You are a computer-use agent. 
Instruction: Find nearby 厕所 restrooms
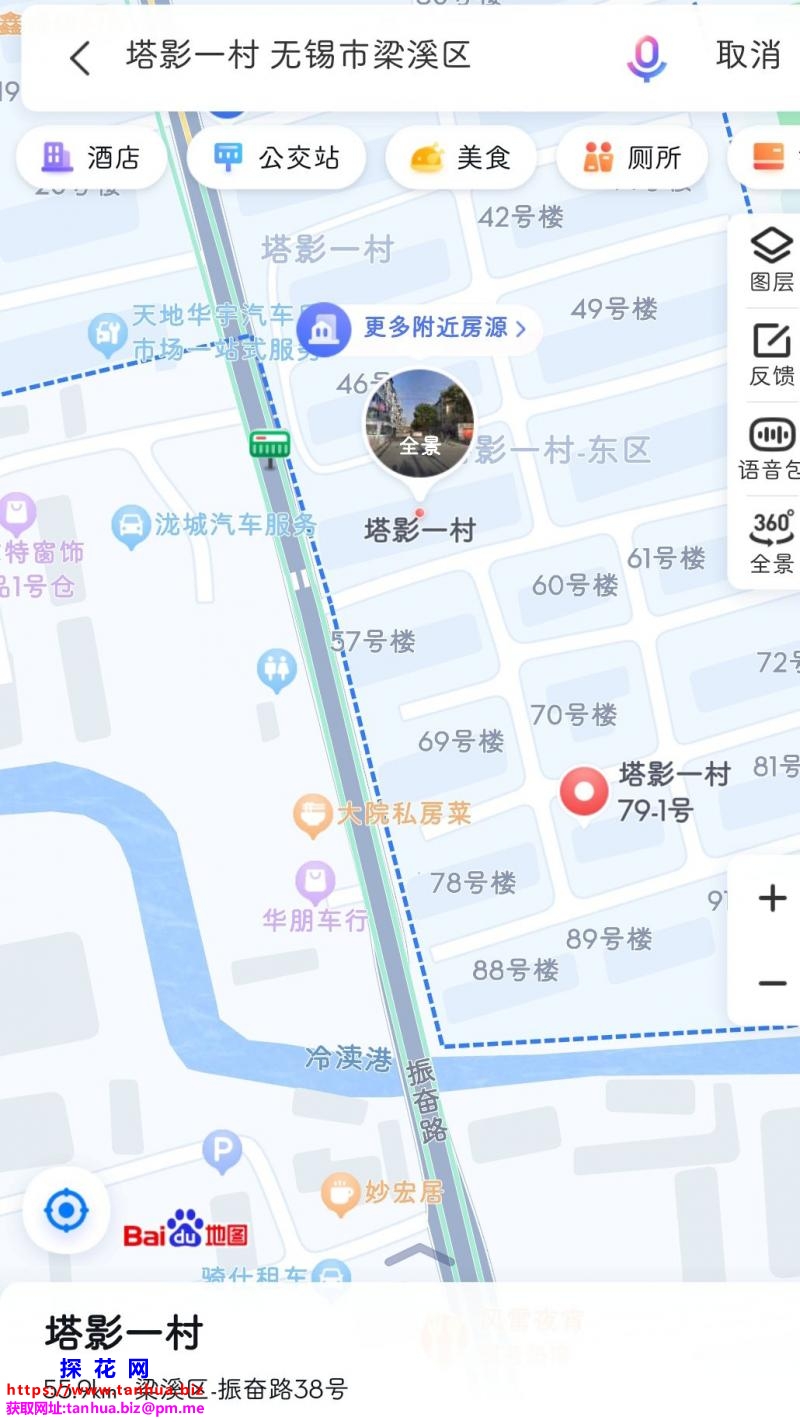point(632,157)
